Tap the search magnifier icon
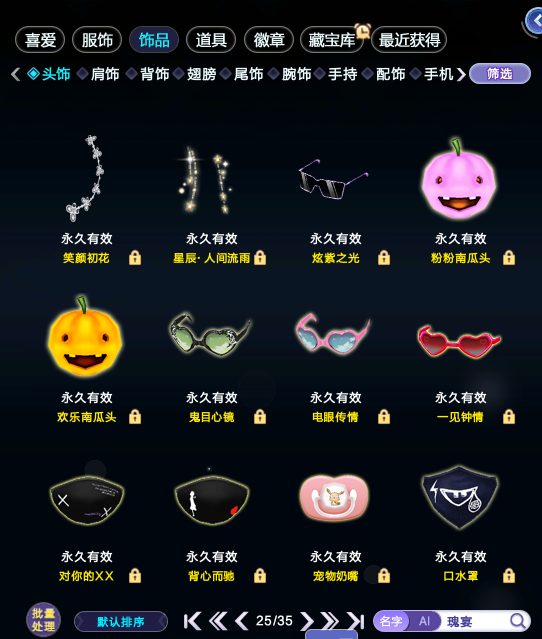 tap(518, 621)
